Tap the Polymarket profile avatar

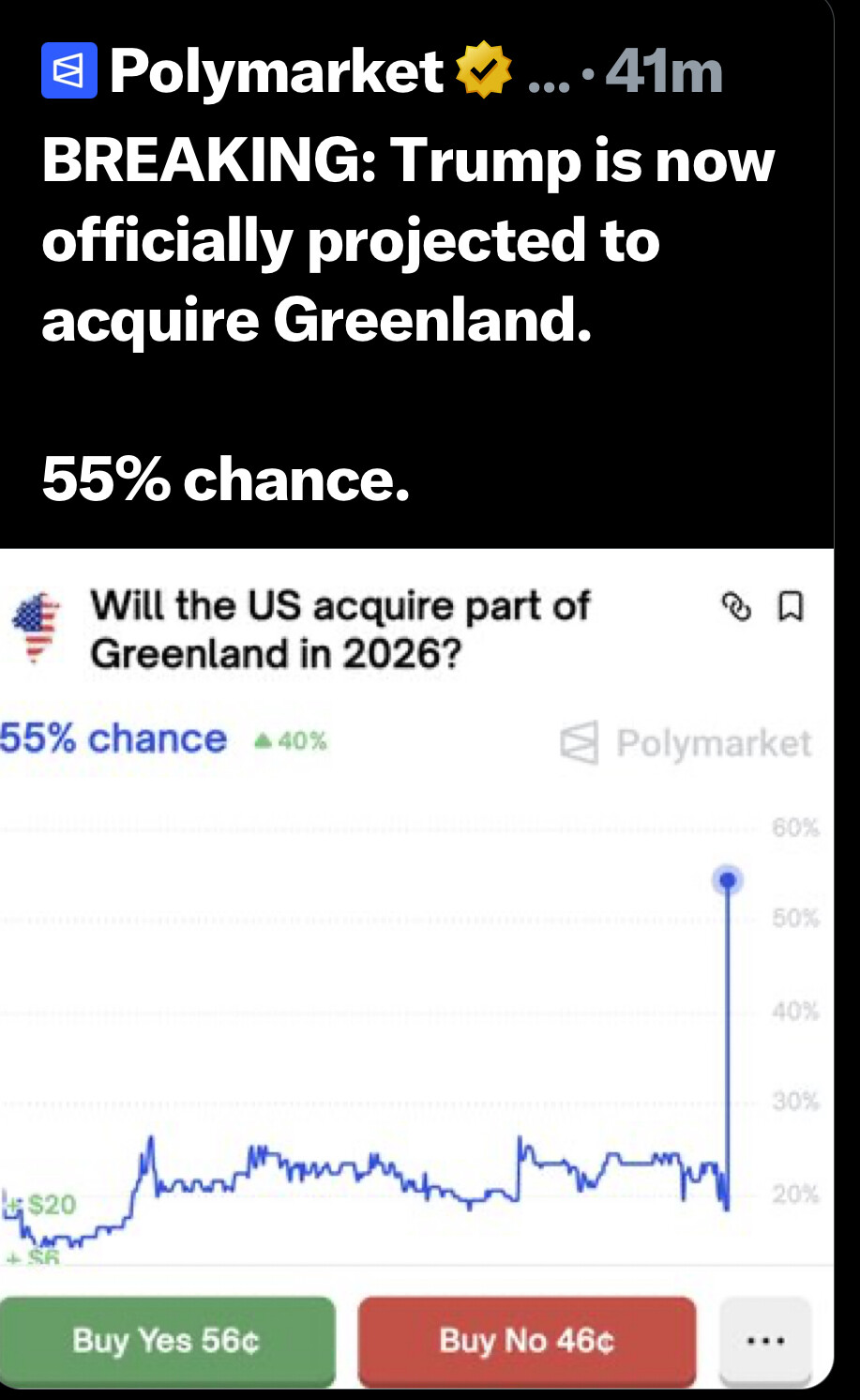click(x=68, y=71)
